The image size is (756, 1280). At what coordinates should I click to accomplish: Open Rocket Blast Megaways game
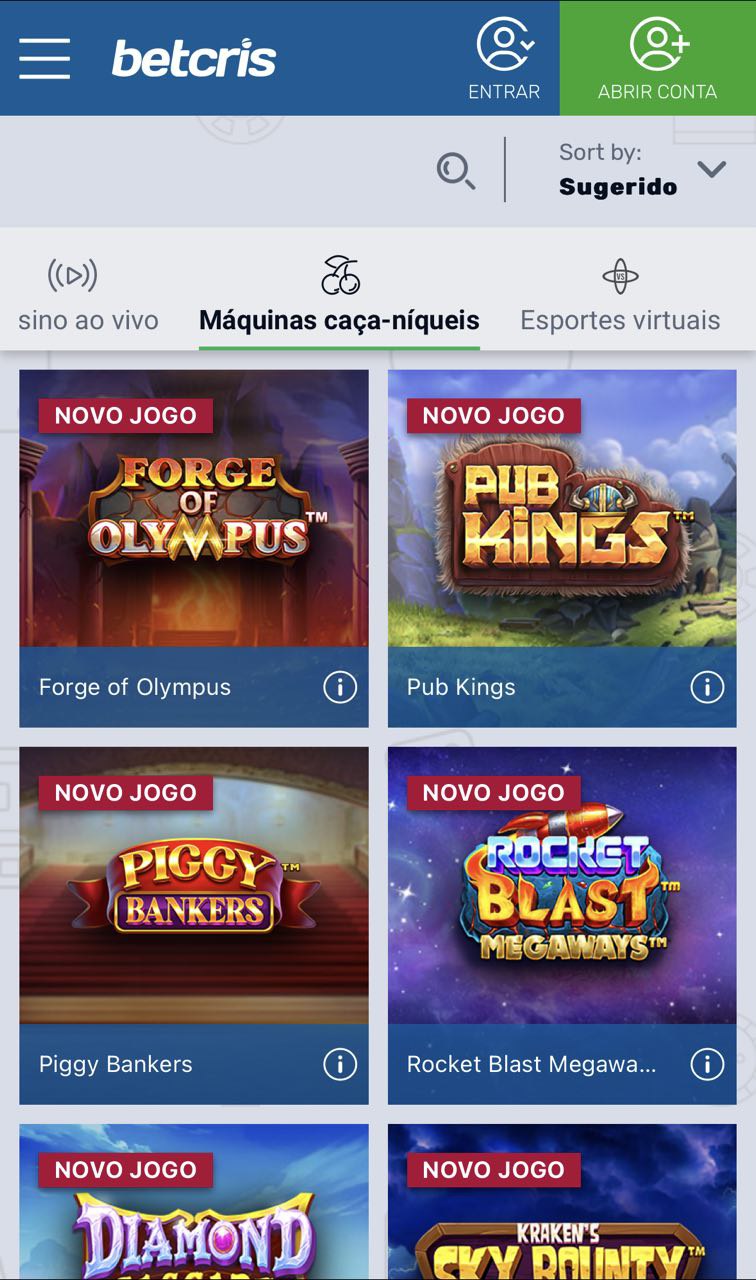562,885
